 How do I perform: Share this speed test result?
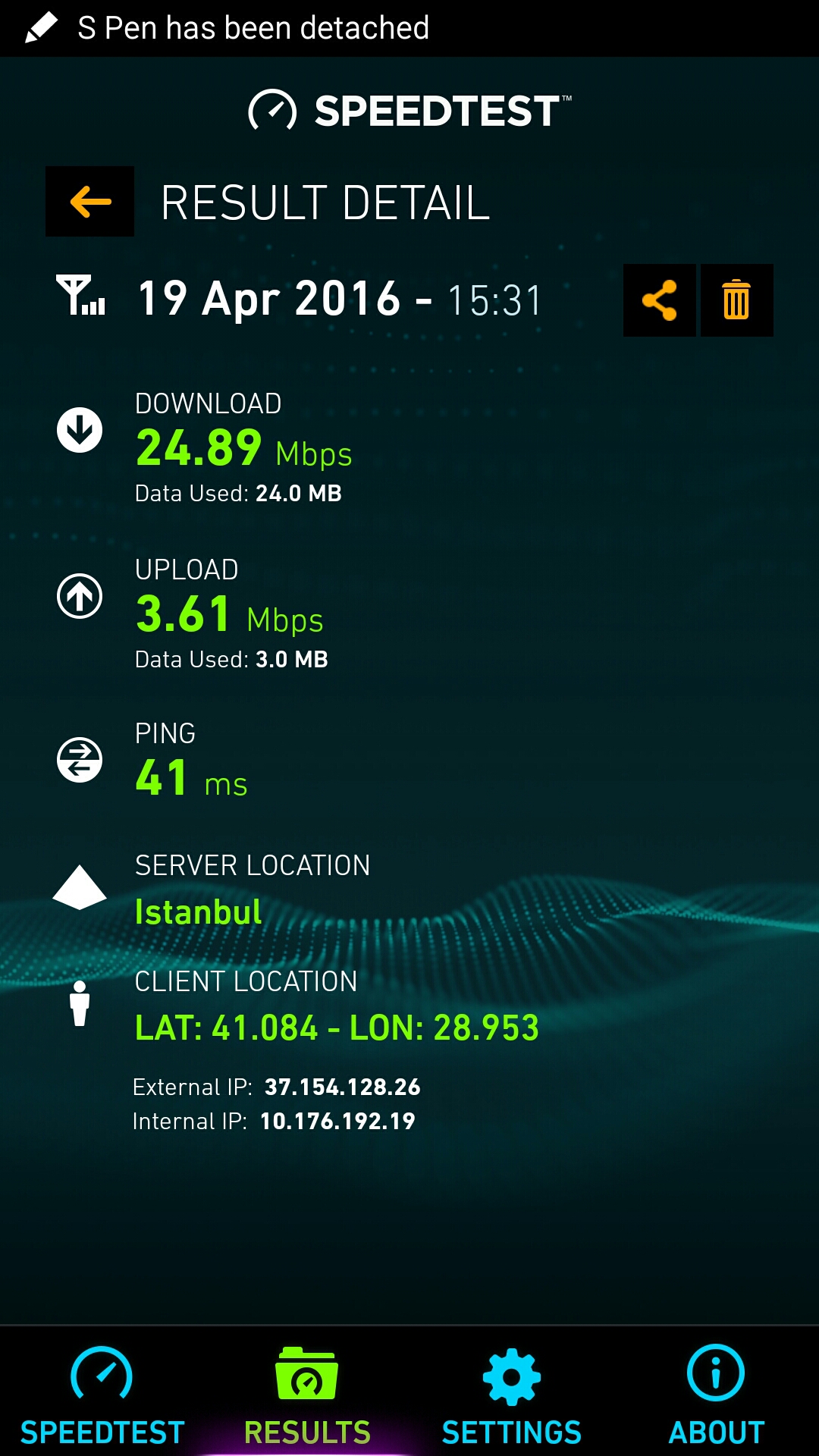(x=659, y=300)
